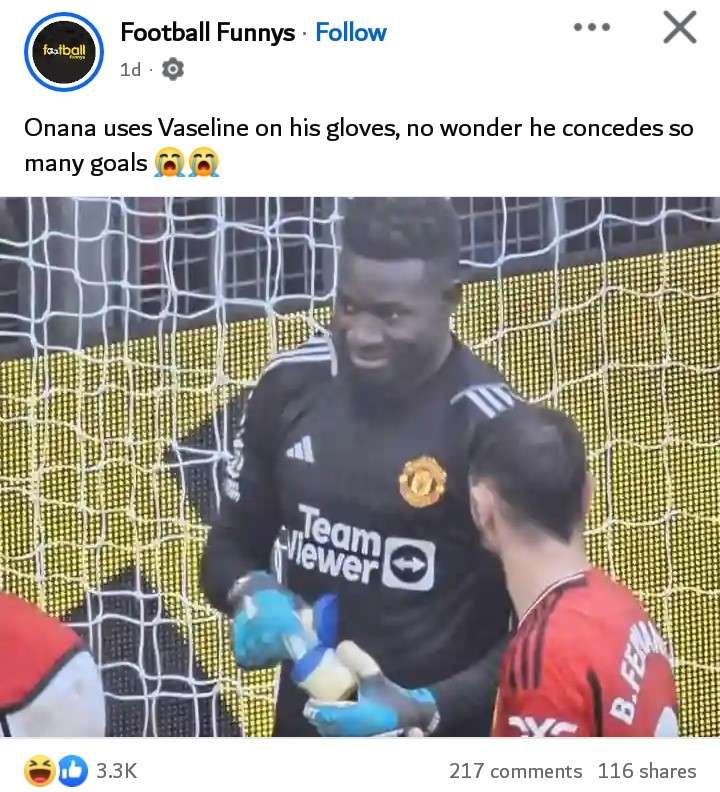Open the goalkeeper photo in full view
720x792 pixels.
360,467
